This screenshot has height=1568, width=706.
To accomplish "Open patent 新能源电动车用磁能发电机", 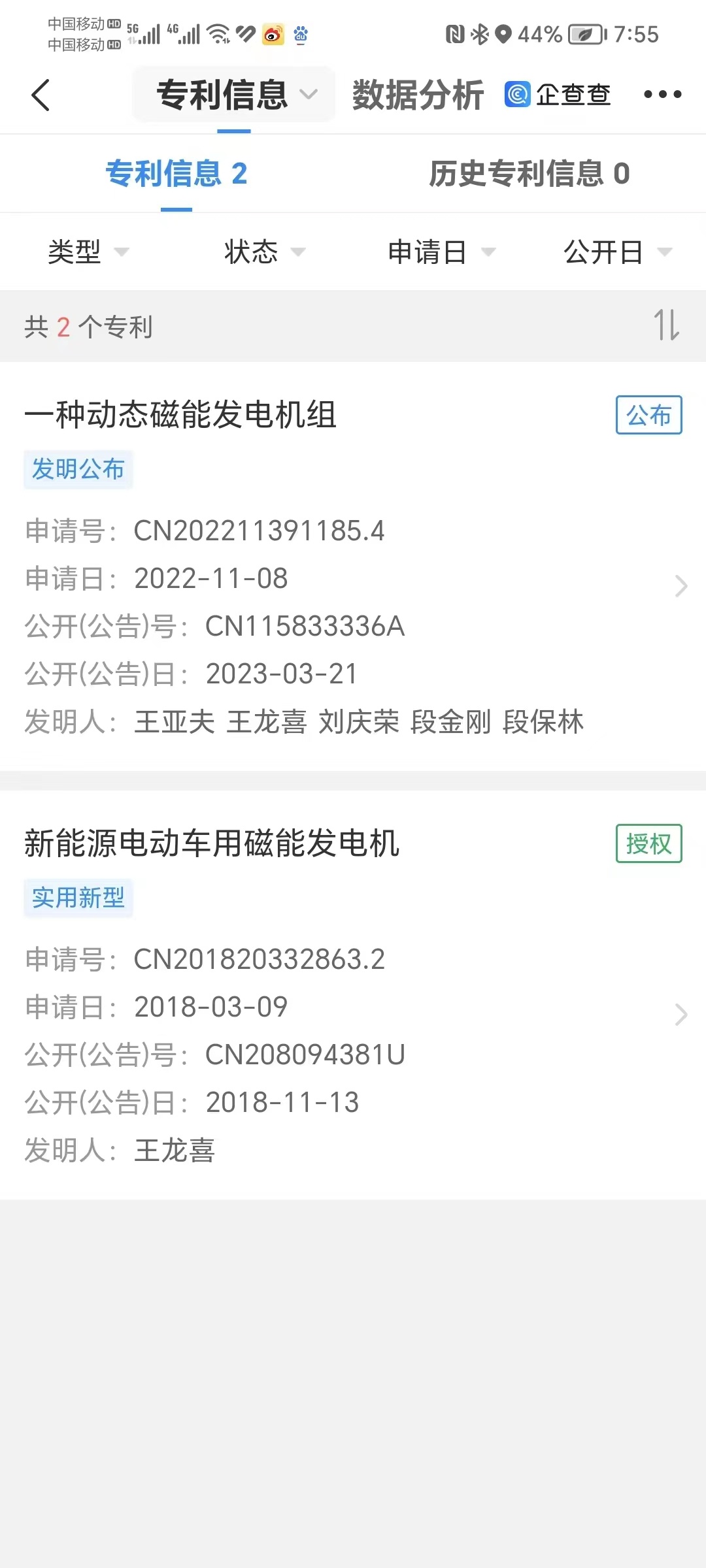I will pos(353,995).
